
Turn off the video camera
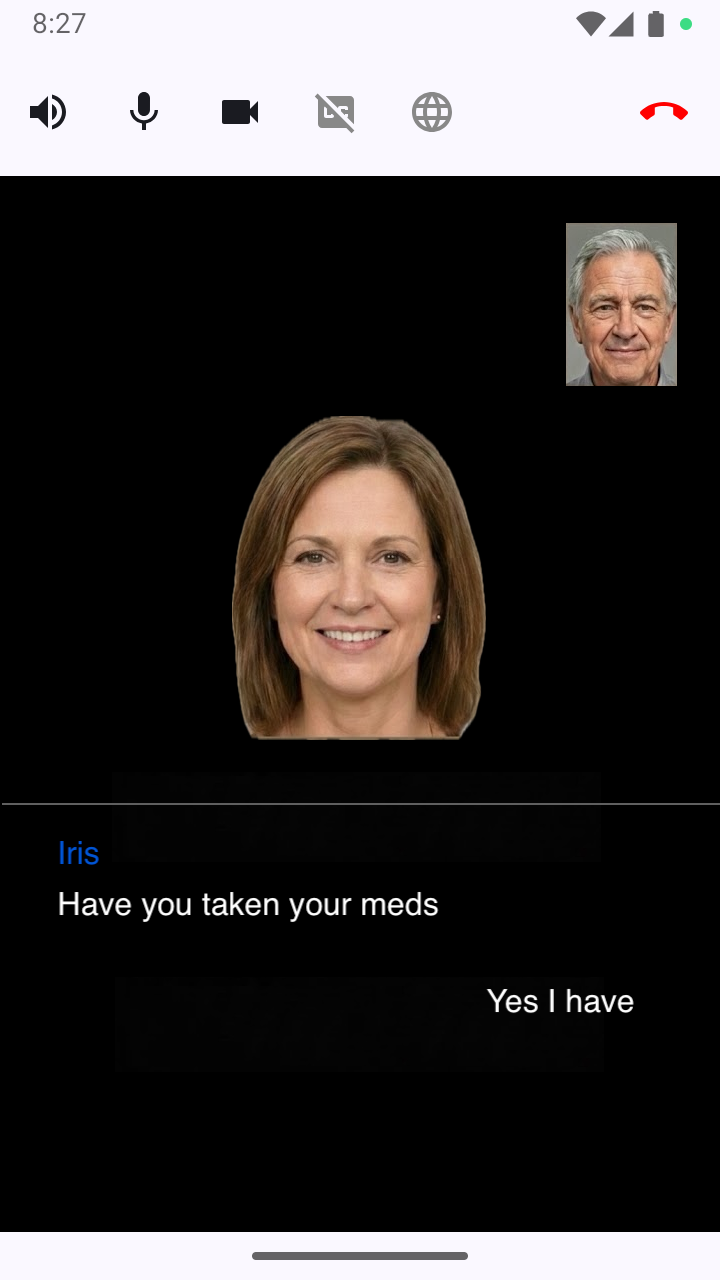[x=240, y=112]
